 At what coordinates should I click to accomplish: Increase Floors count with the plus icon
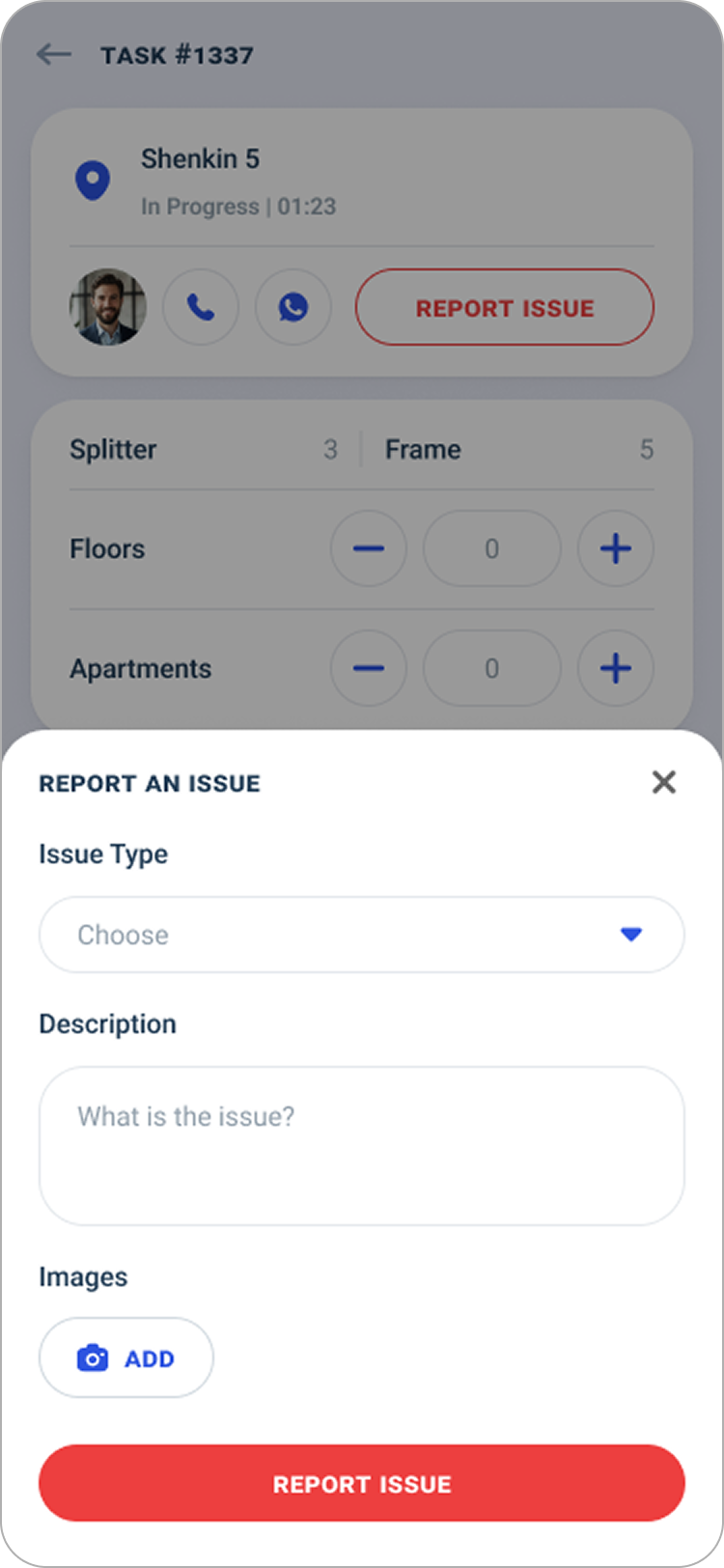(615, 548)
